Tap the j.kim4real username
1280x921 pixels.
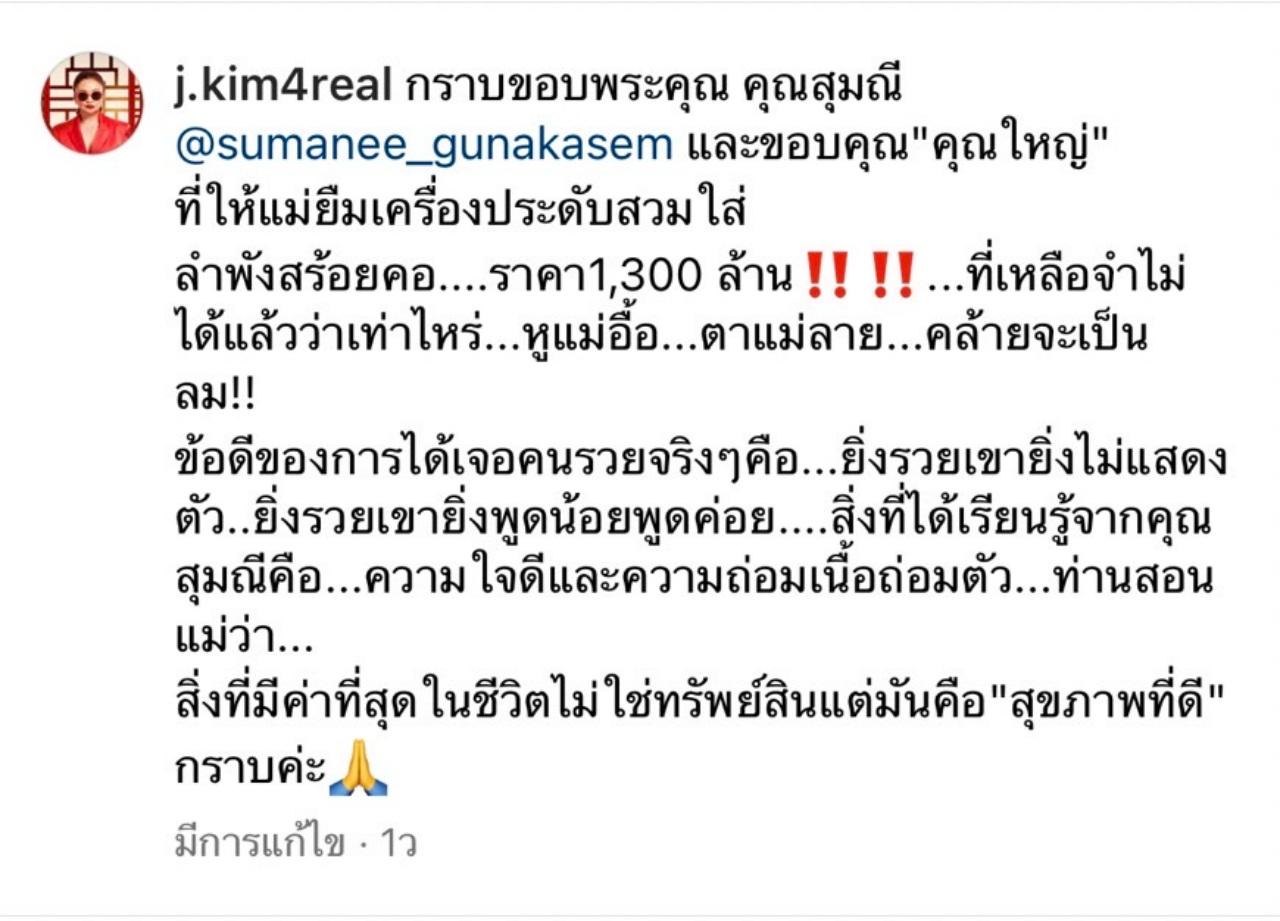pos(282,87)
